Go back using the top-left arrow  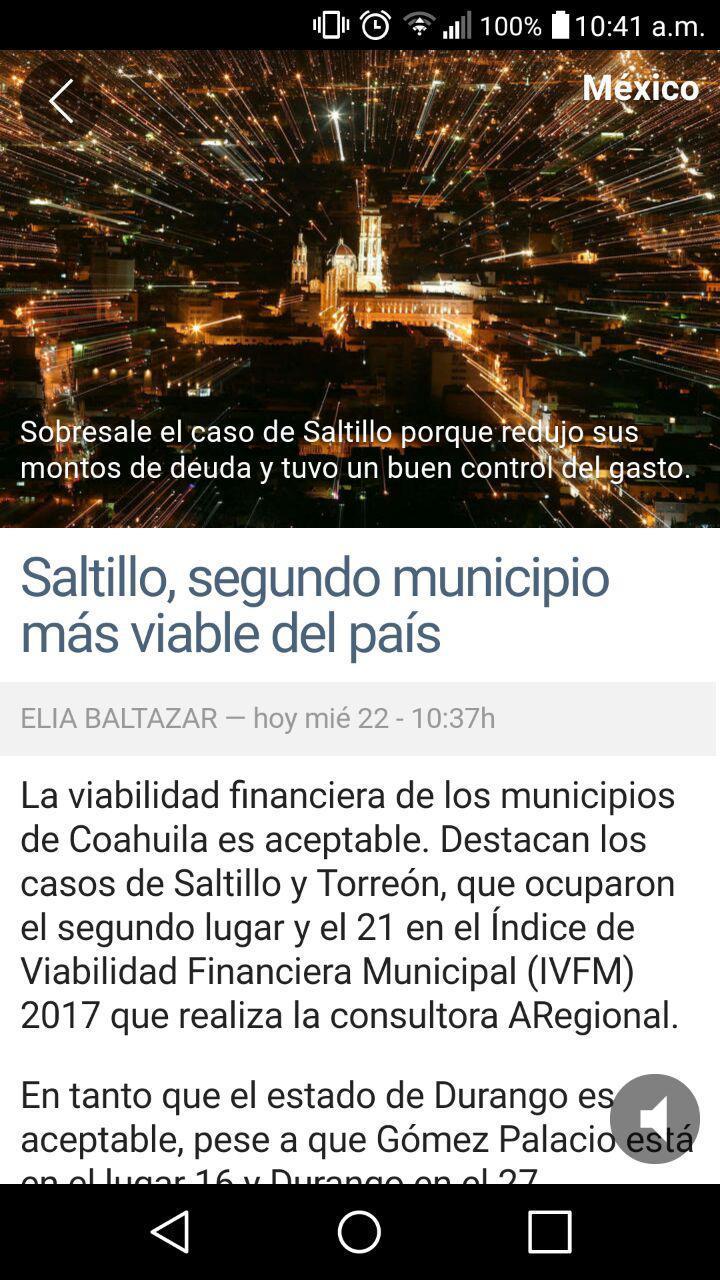click(x=60, y=101)
